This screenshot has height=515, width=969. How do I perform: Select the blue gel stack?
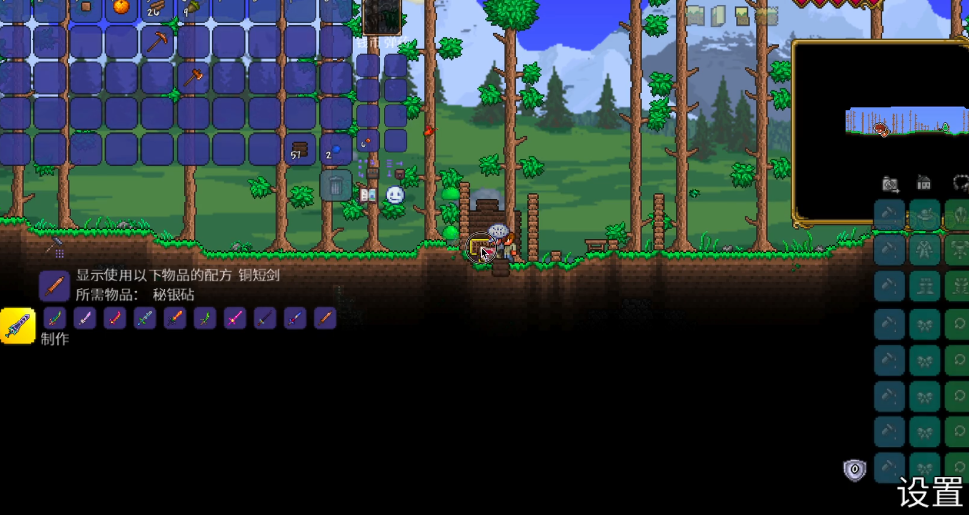(x=335, y=150)
